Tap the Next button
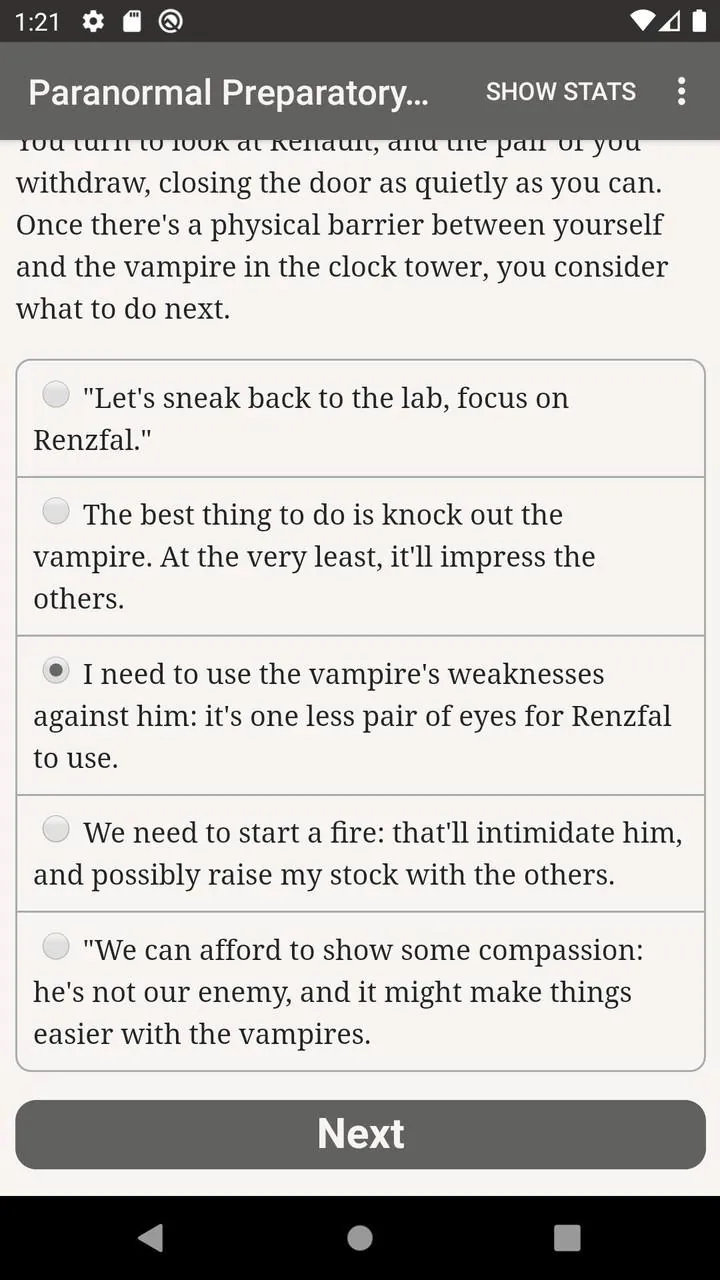This screenshot has width=720, height=1280. (360, 1134)
